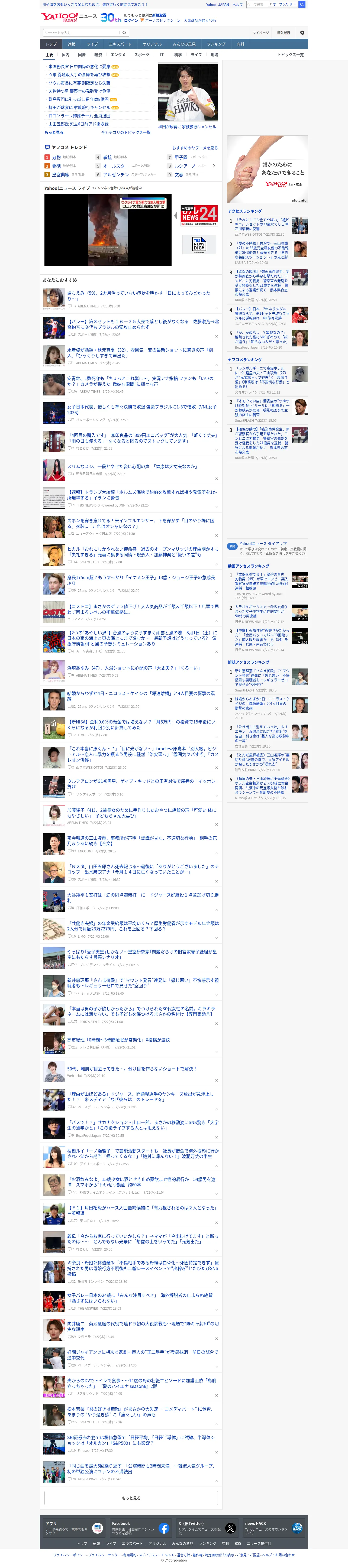Select the スポーツ category tab

click(x=141, y=55)
